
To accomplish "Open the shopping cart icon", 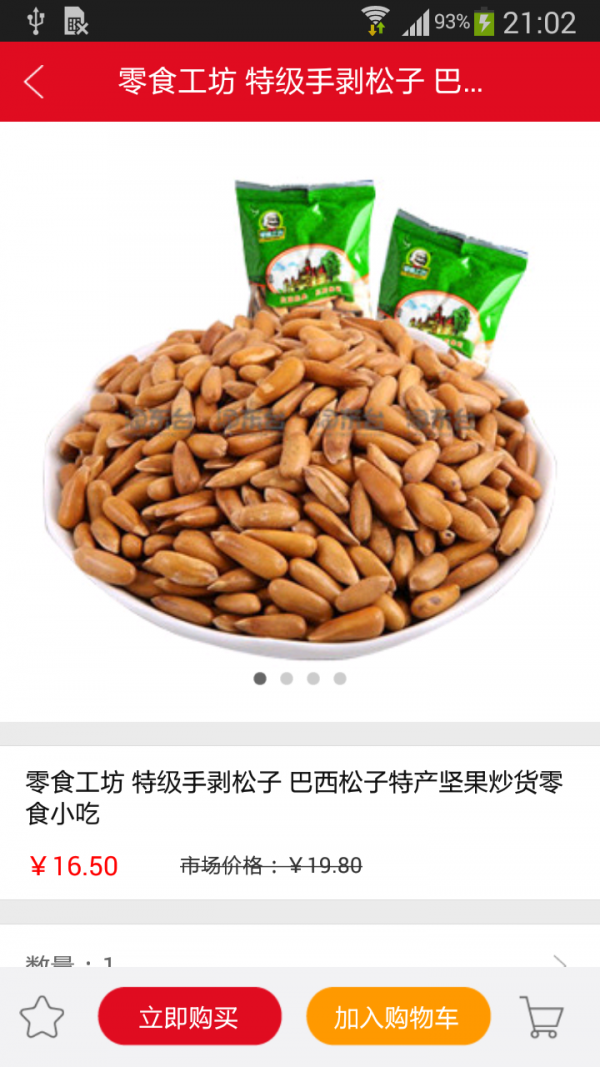I will point(541,1017).
